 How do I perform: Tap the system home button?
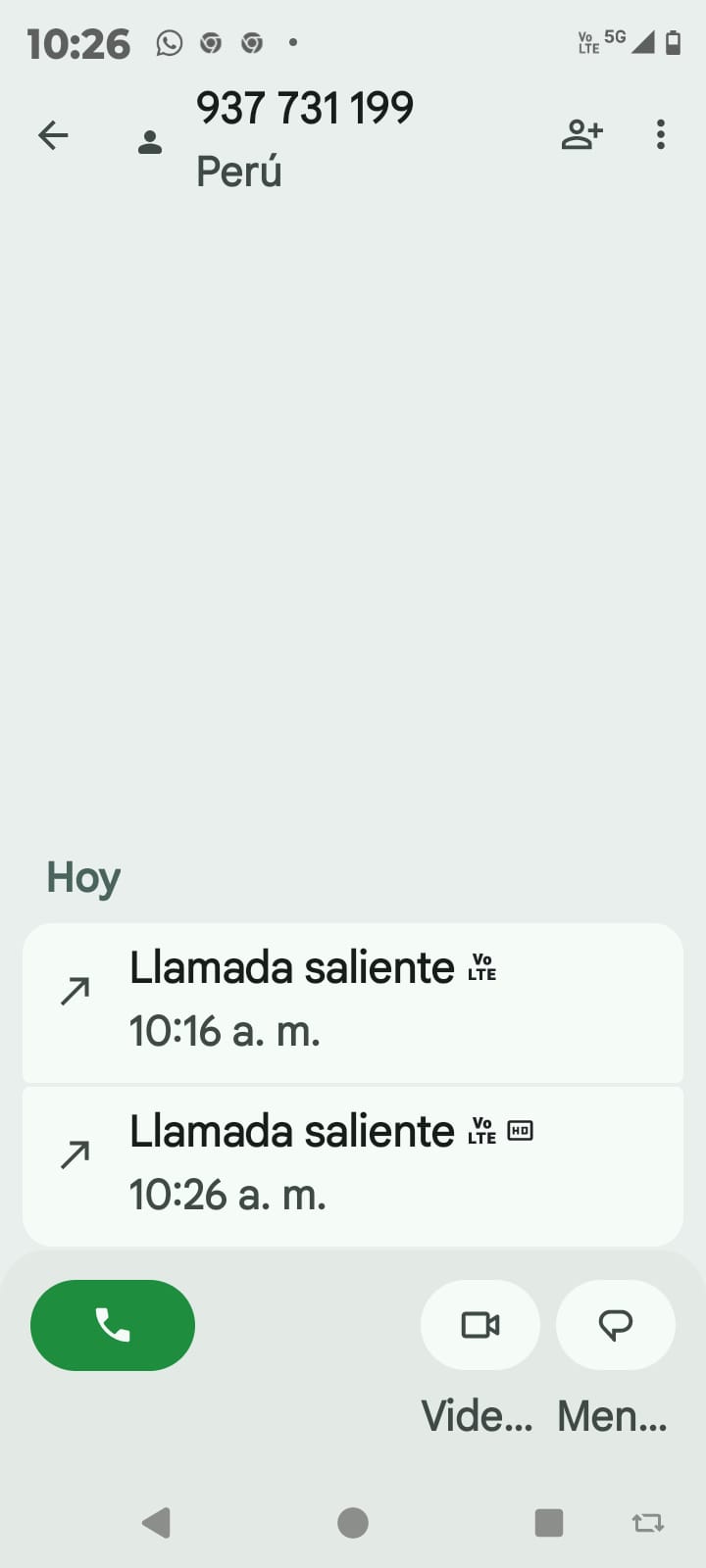click(x=353, y=1523)
